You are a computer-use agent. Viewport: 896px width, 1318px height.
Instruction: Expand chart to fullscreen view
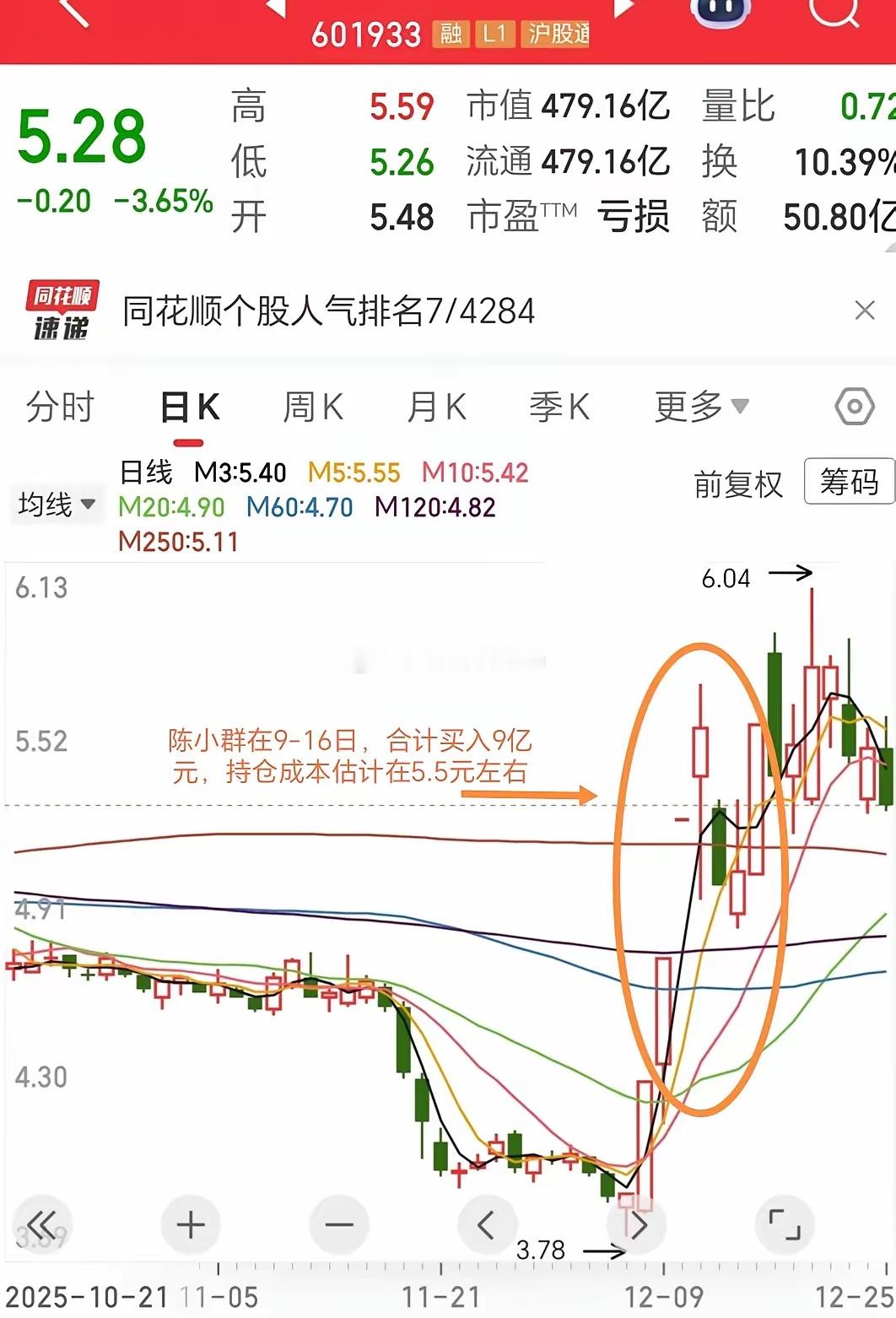(x=785, y=1223)
